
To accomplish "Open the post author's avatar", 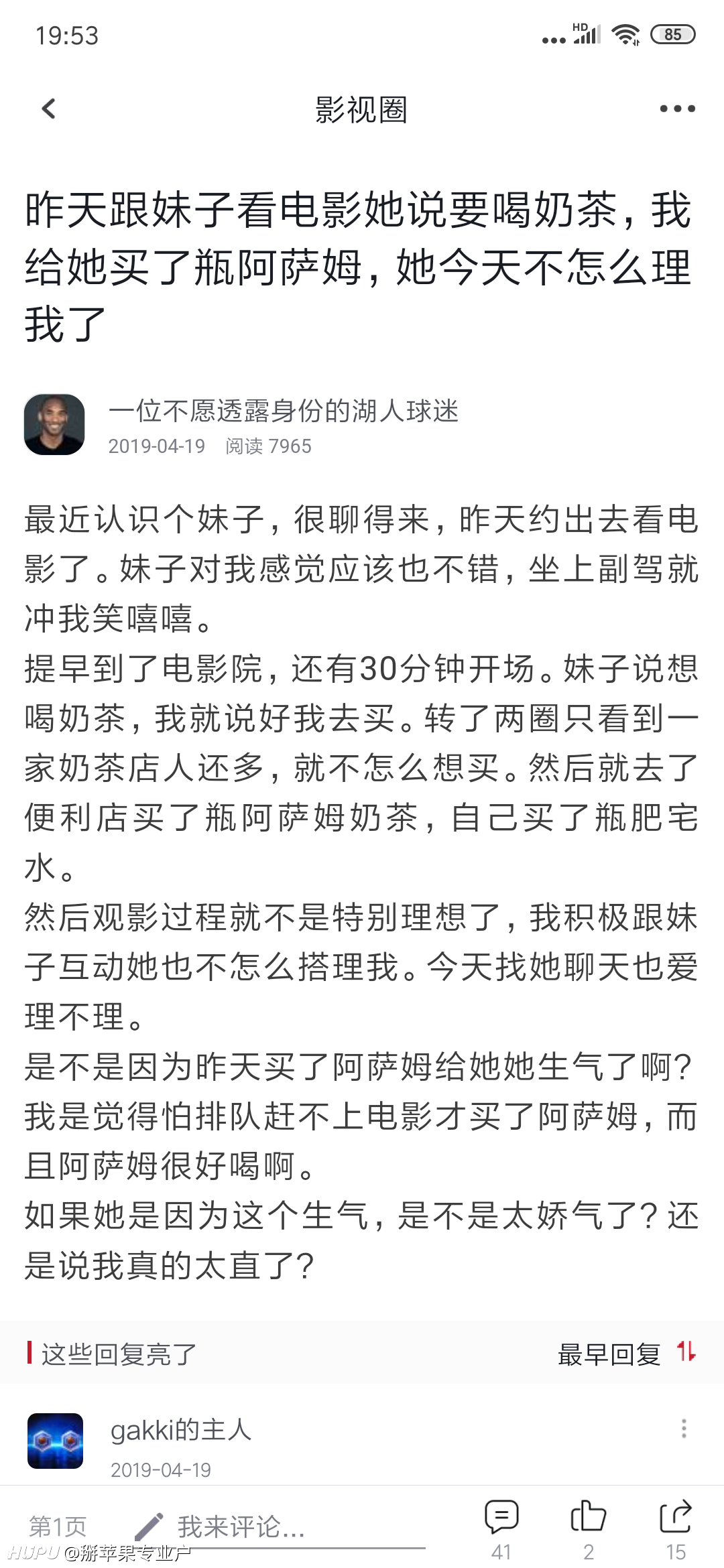I will (x=54, y=425).
